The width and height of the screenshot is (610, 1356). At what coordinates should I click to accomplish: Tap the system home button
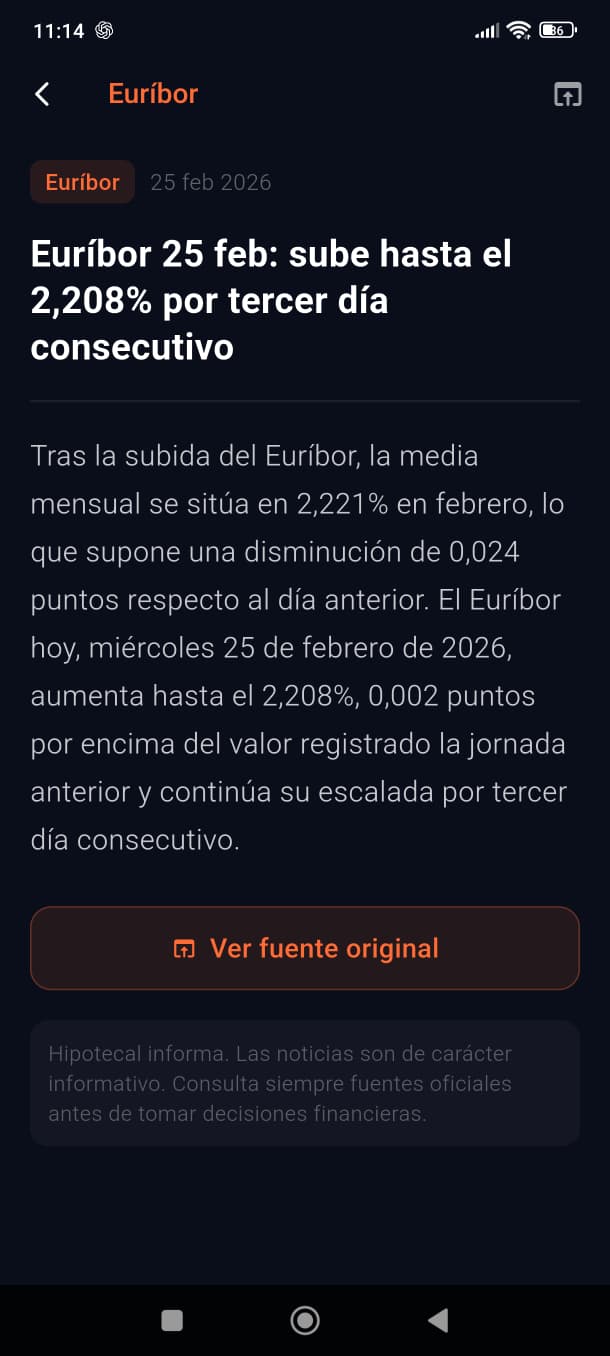tap(305, 1320)
